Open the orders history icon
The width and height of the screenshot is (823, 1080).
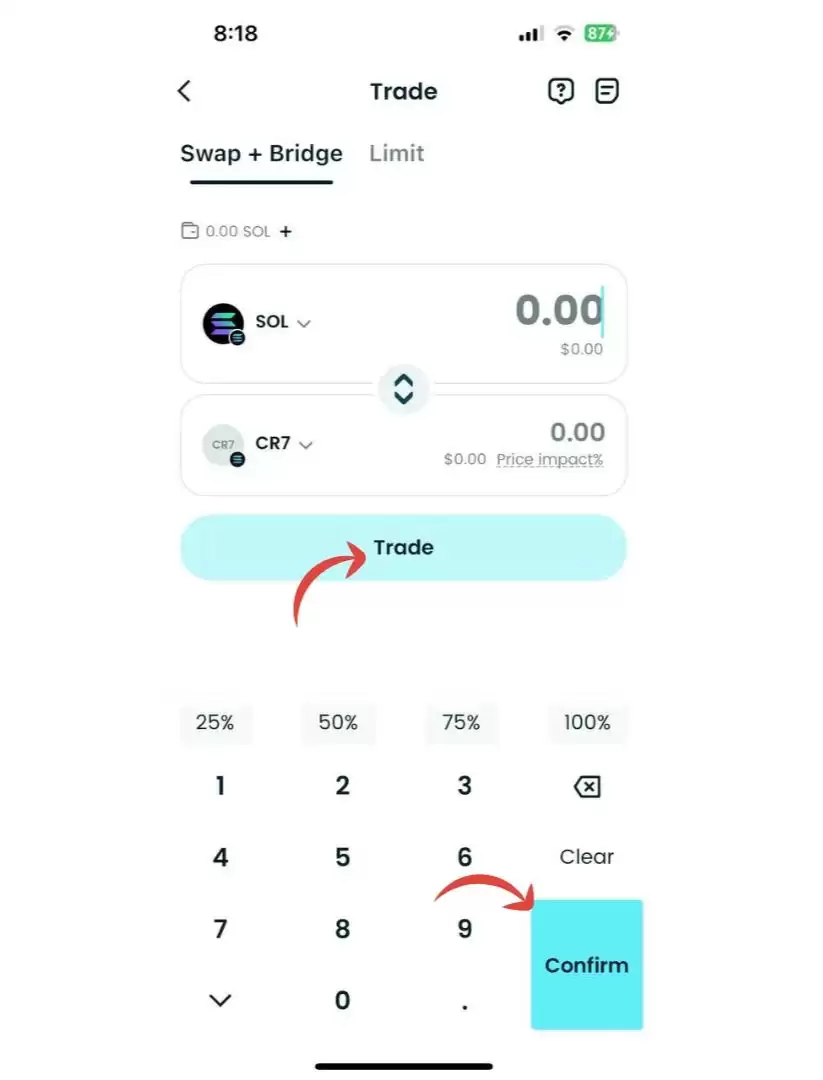[x=607, y=92]
